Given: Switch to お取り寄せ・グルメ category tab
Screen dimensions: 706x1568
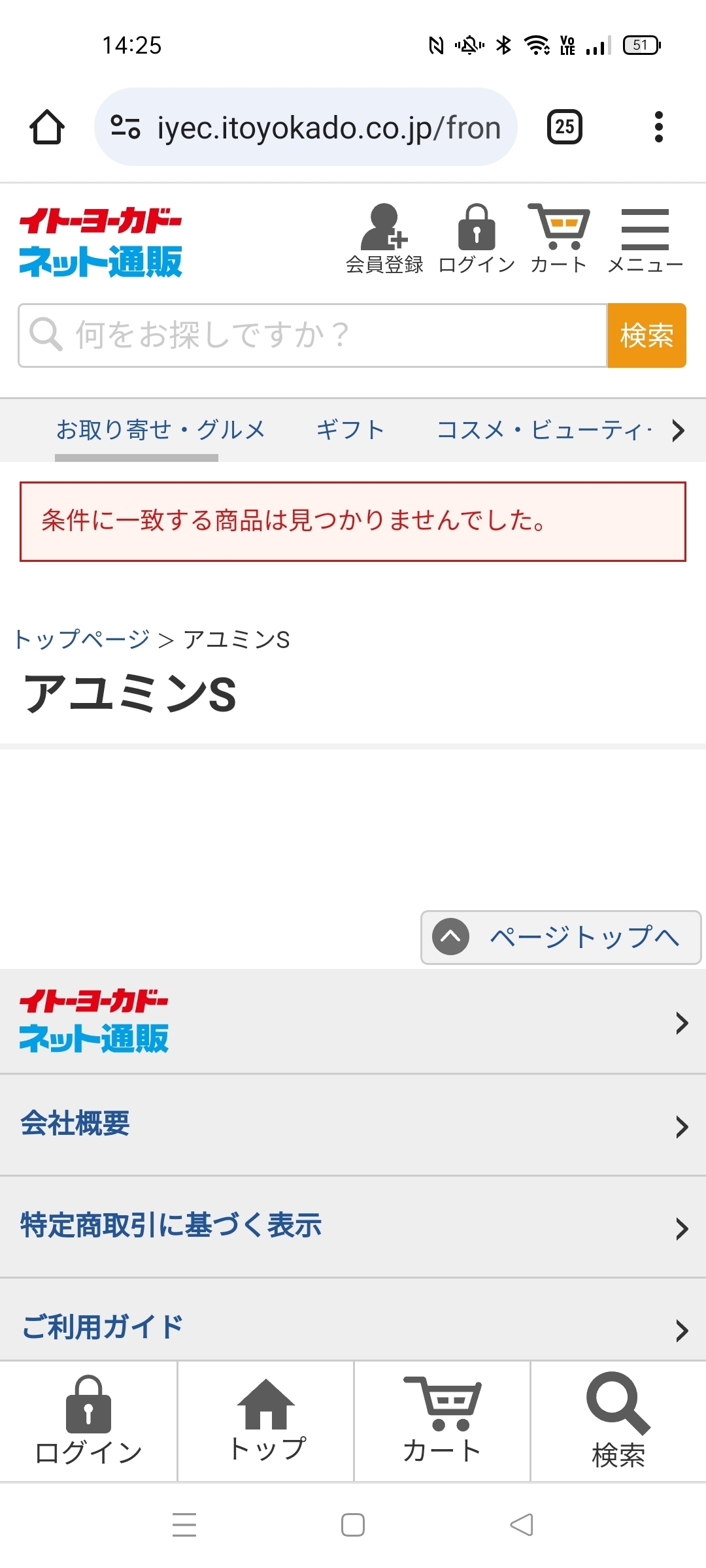Looking at the screenshot, I should pyautogui.click(x=161, y=430).
